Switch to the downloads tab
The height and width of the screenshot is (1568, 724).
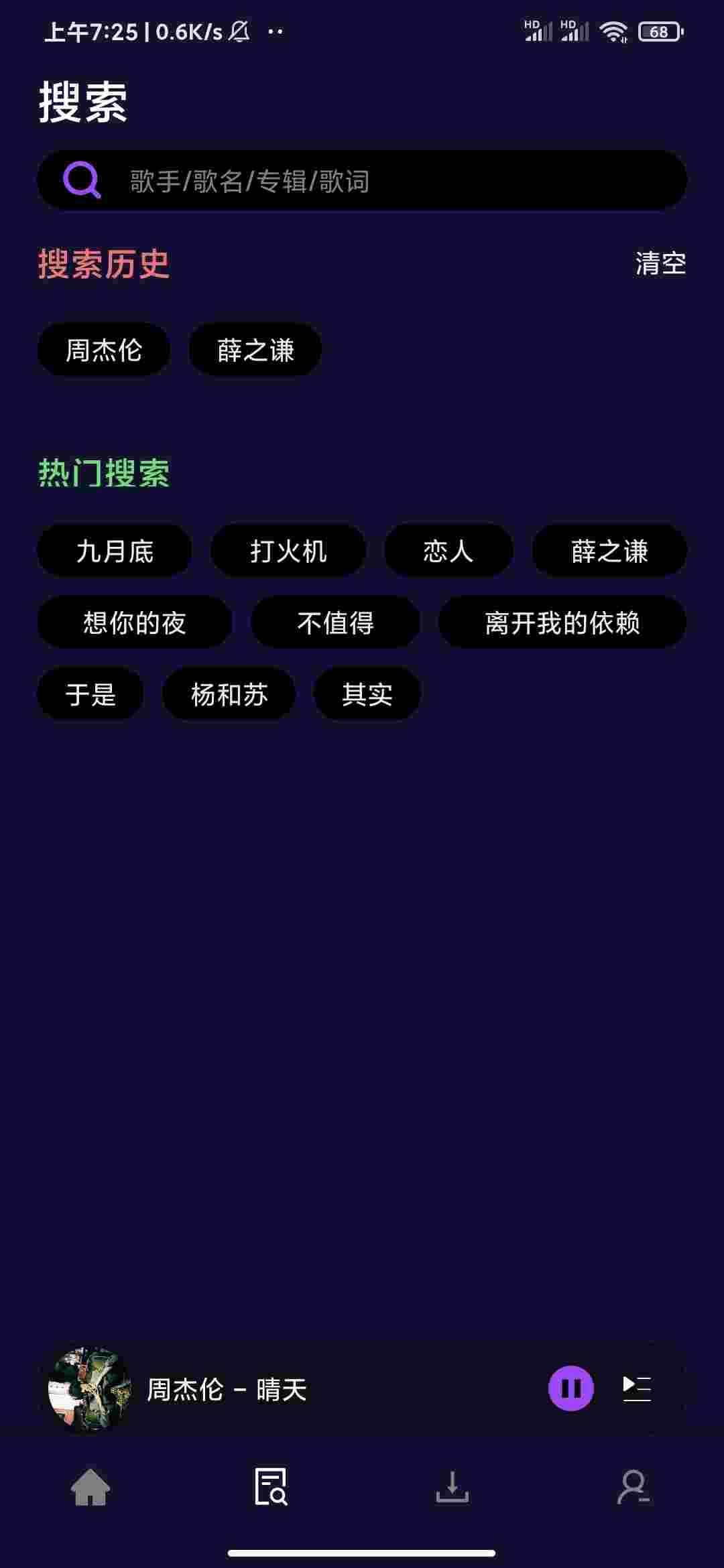coord(452,1488)
